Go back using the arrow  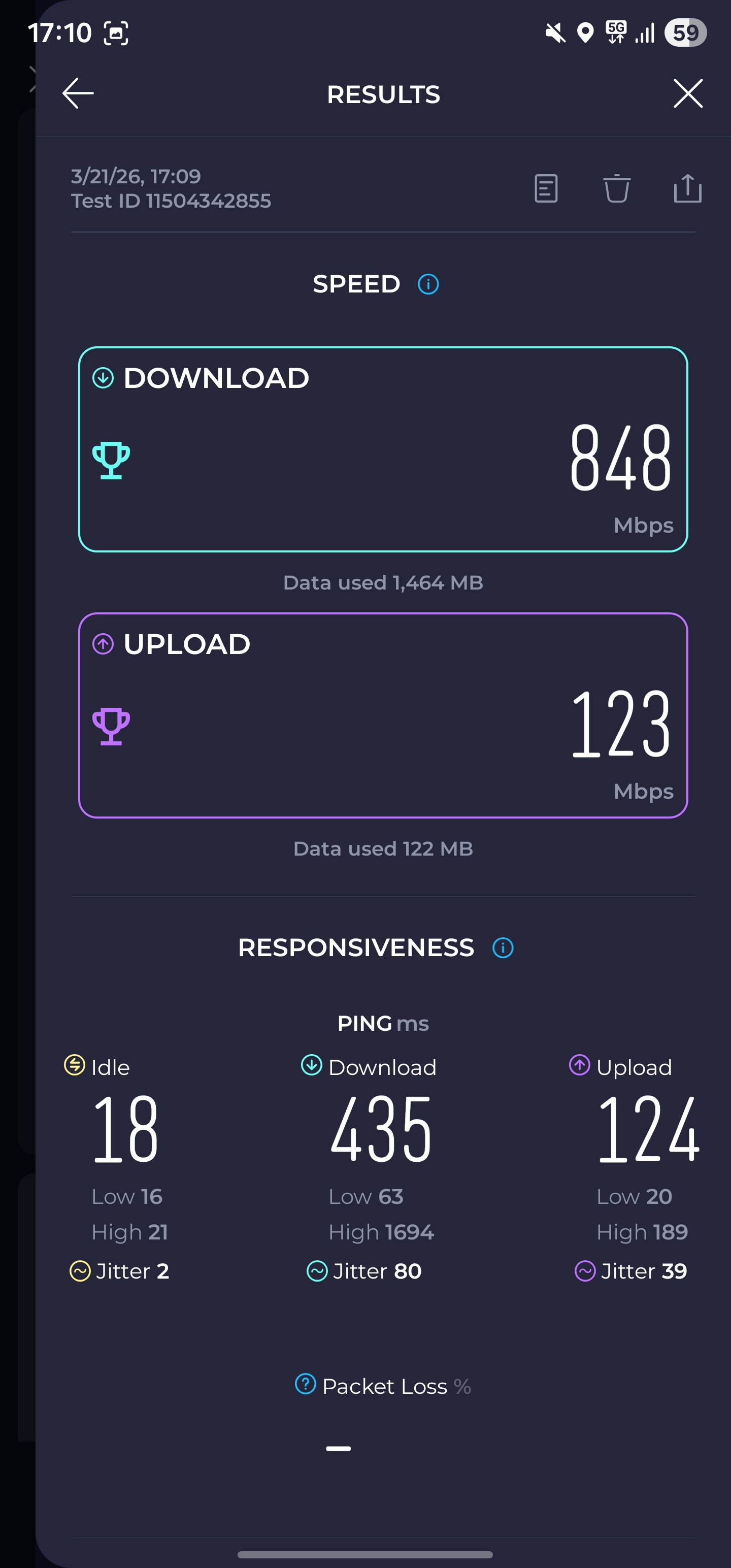point(78,94)
